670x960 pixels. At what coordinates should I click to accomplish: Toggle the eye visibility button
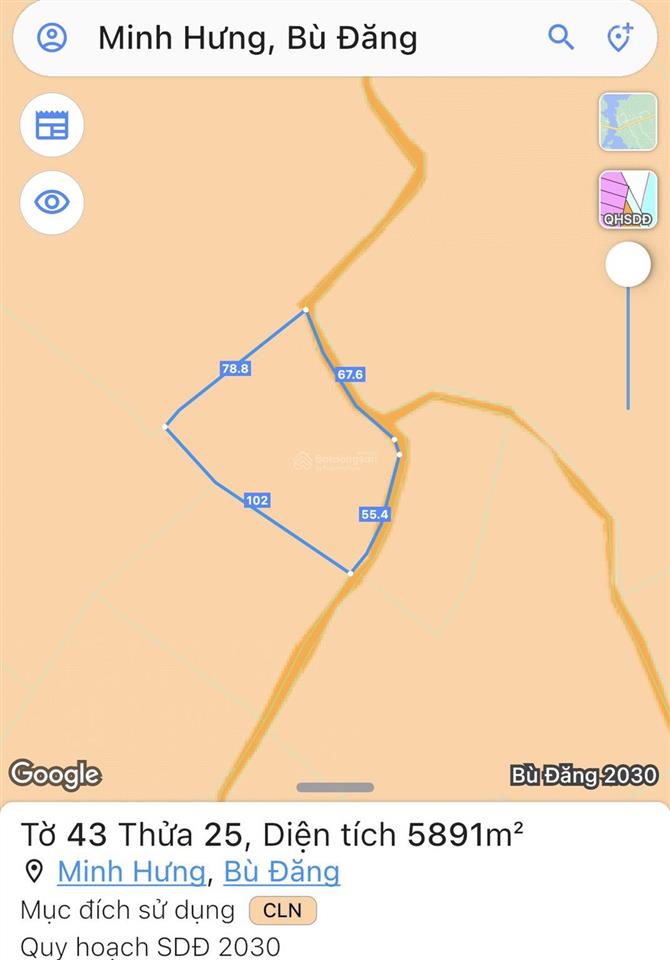click(52, 203)
